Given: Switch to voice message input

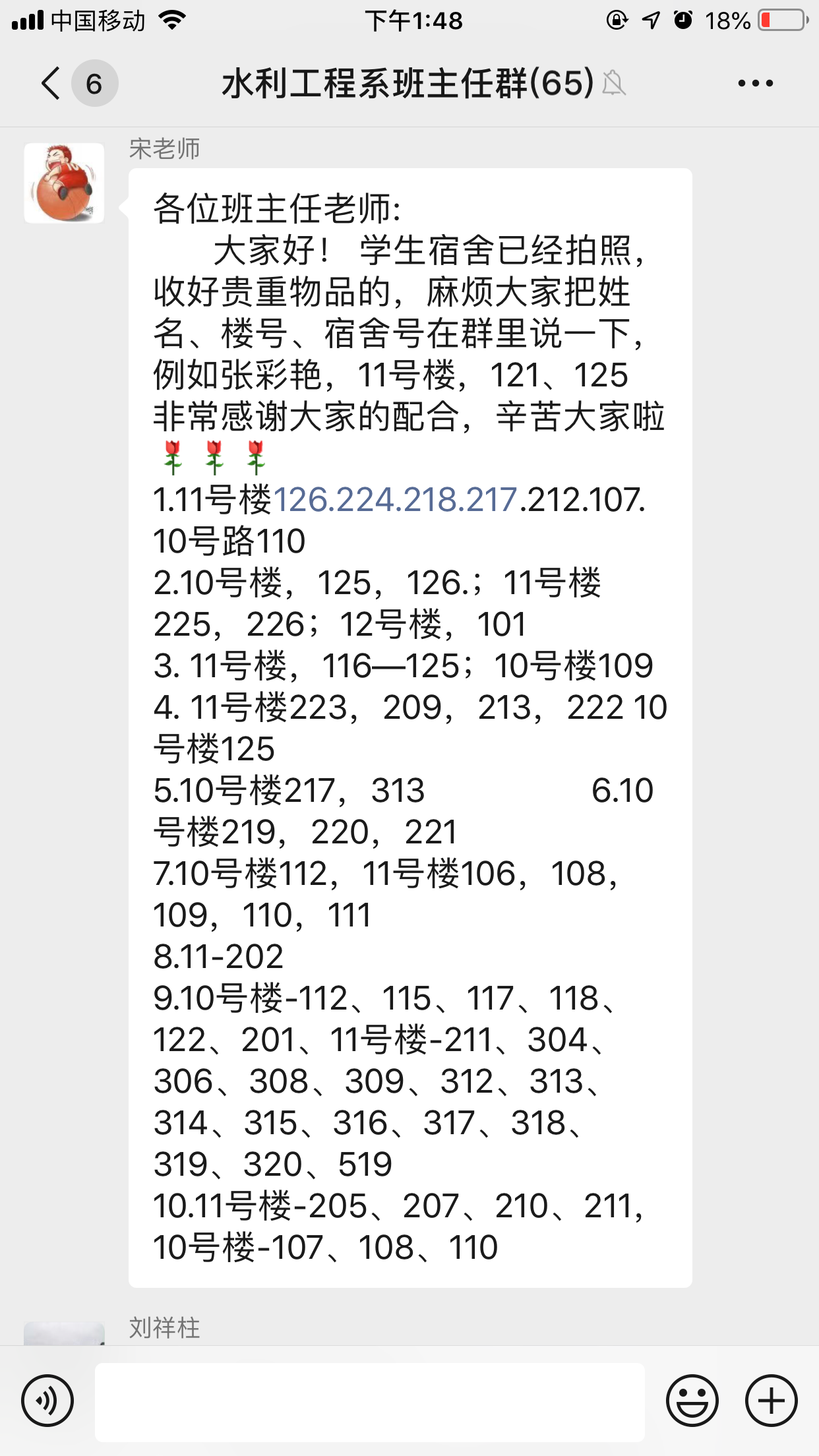Looking at the screenshot, I should coord(47,1401).
